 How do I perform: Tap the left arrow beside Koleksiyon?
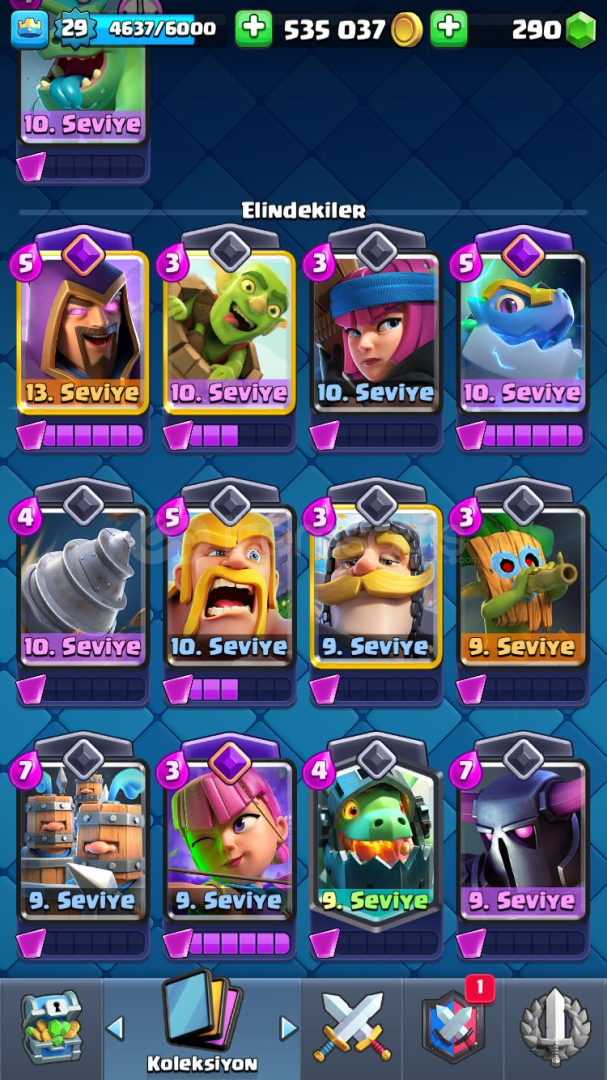[x=116, y=1028]
